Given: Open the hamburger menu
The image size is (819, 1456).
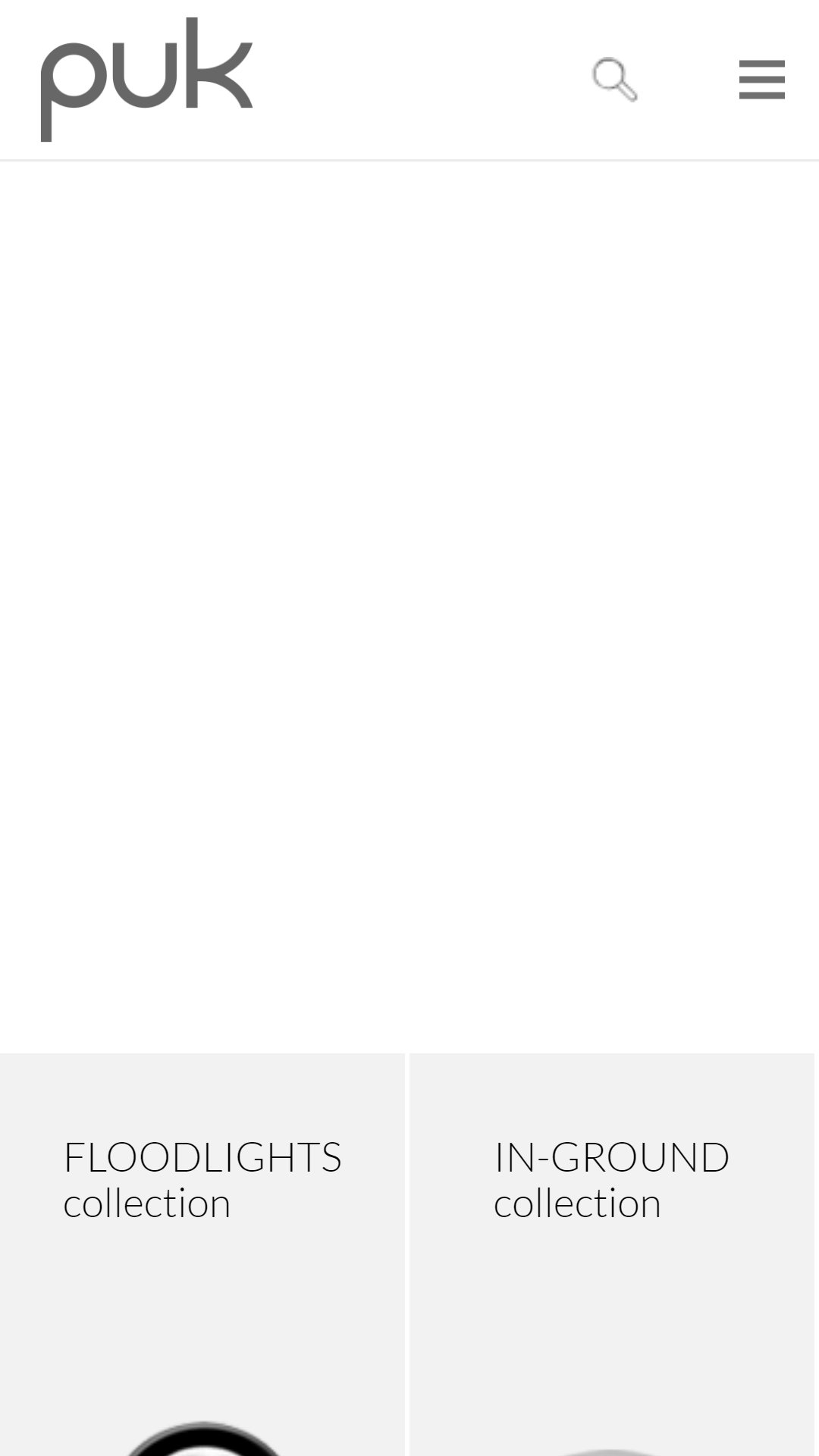Looking at the screenshot, I should coord(761,80).
